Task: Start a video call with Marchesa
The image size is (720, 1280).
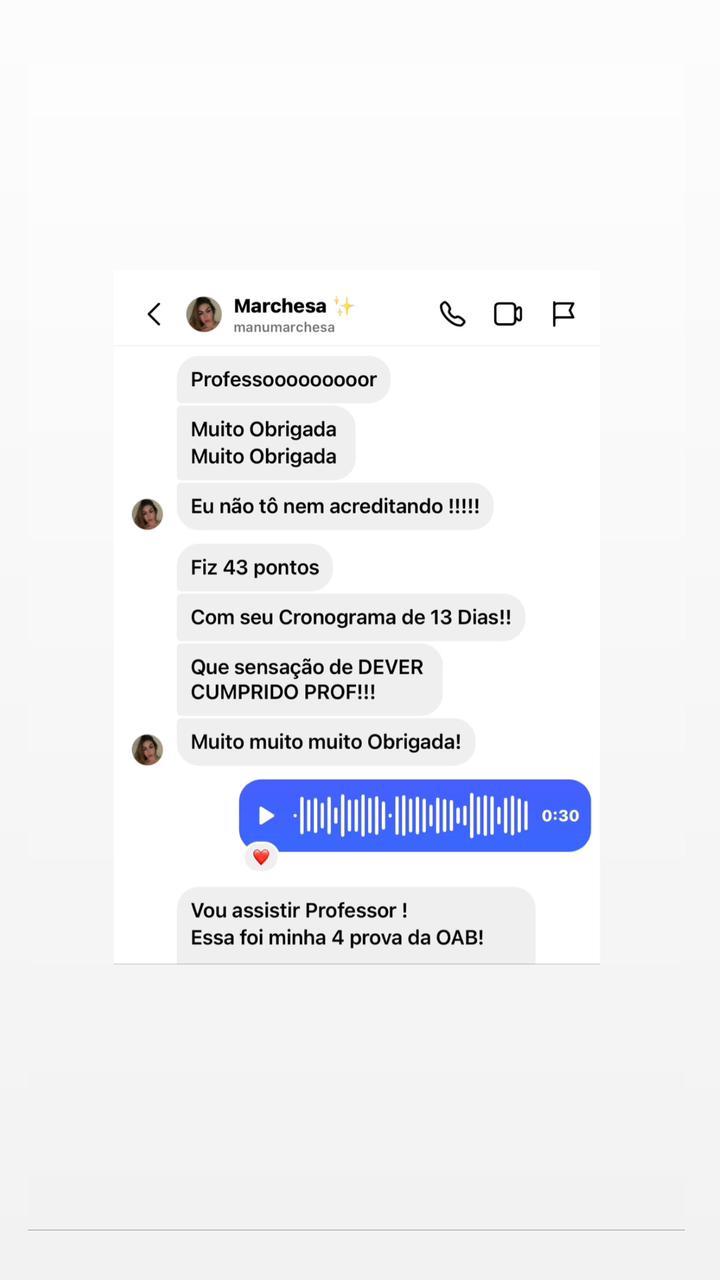Action: pyautogui.click(x=507, y=313)
